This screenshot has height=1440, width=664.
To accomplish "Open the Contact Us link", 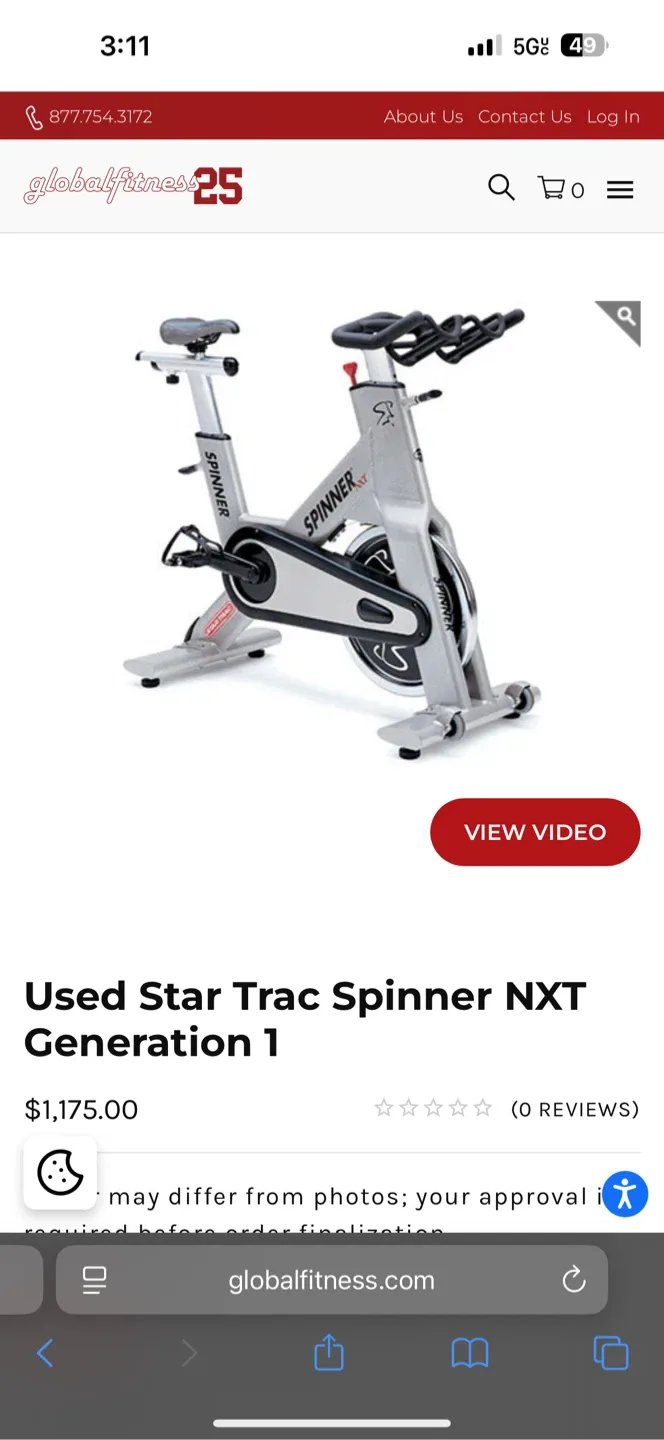I will pyautogui.click(x=524, y=117).
